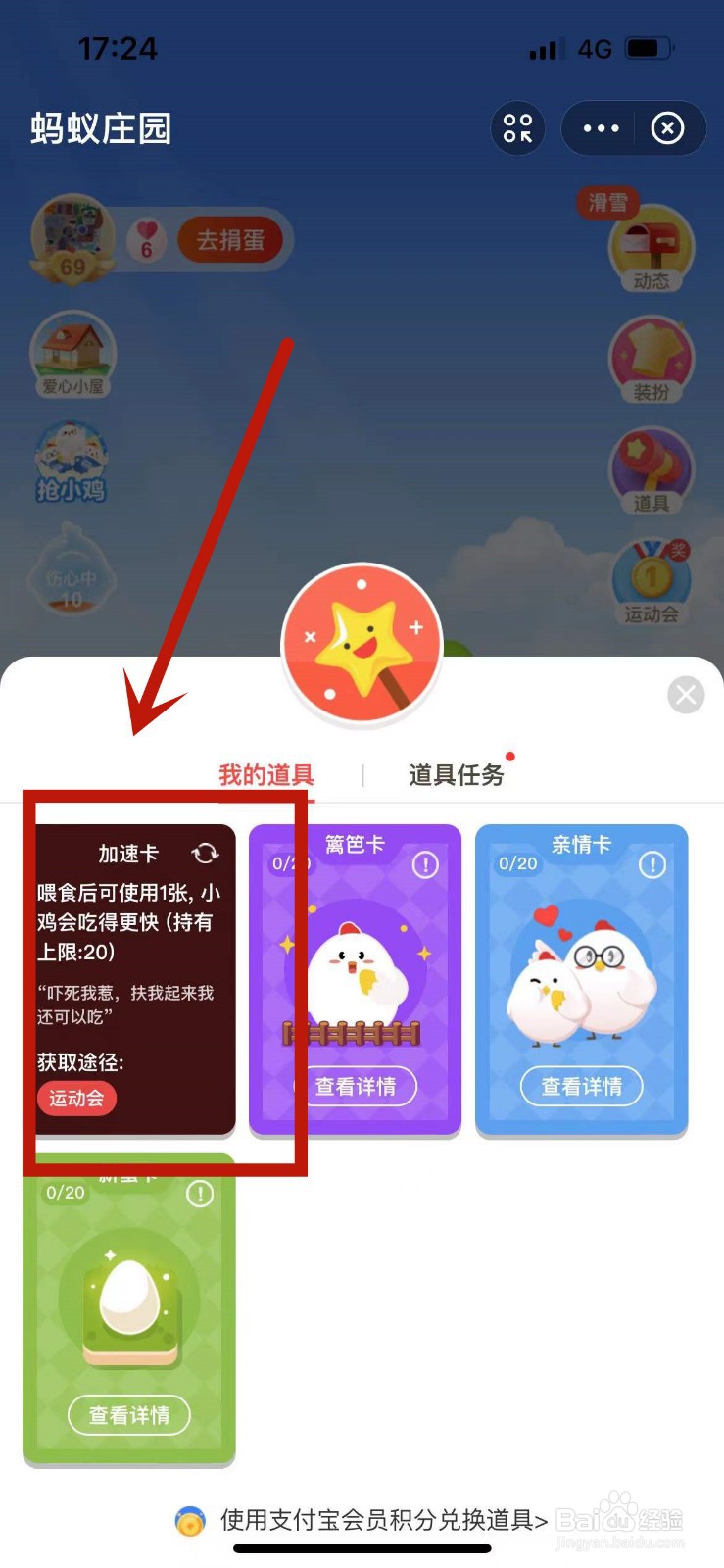Tap the 运动会 tag on 加速卡
This screenshot has height=1568, width=724.
click(76, 1100)
